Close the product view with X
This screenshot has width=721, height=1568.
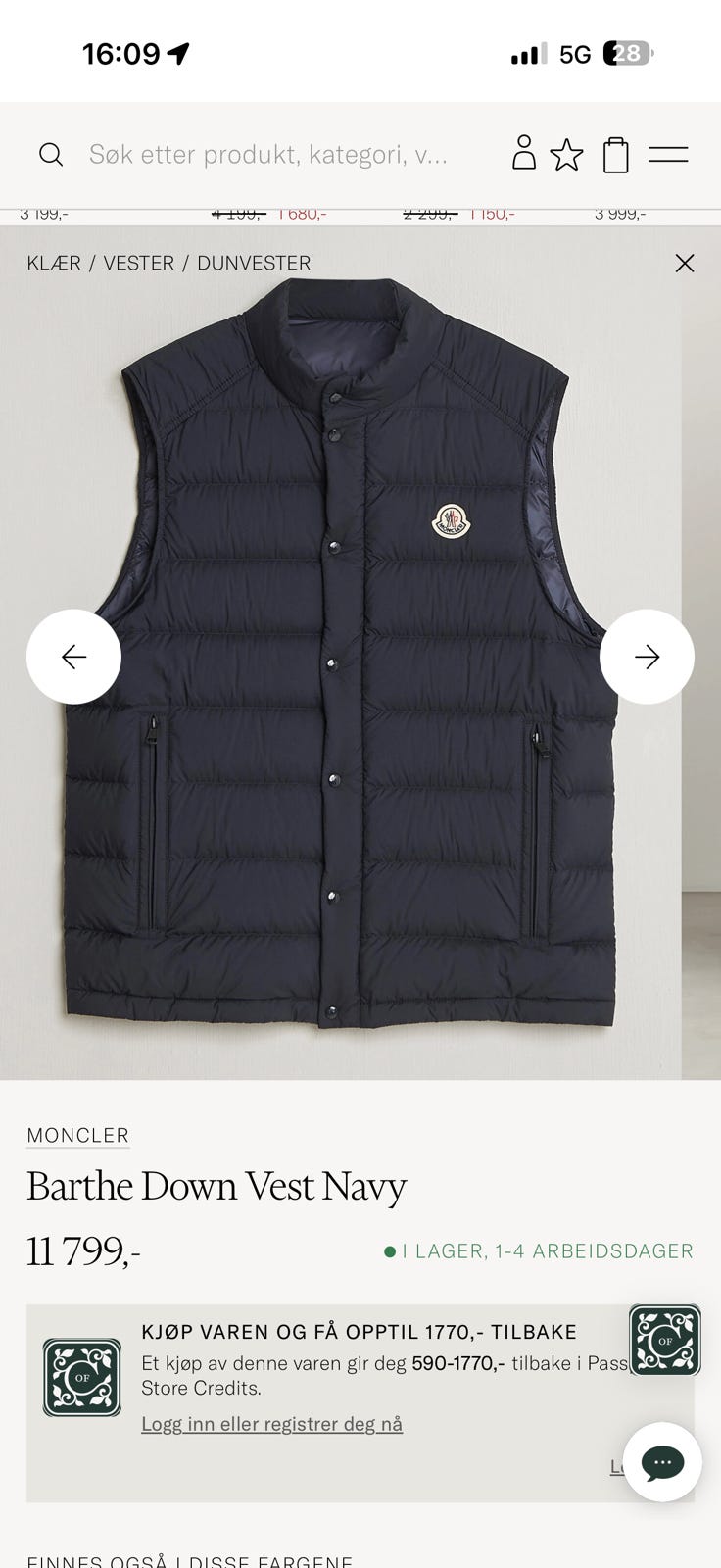click(x=685, y=263)
